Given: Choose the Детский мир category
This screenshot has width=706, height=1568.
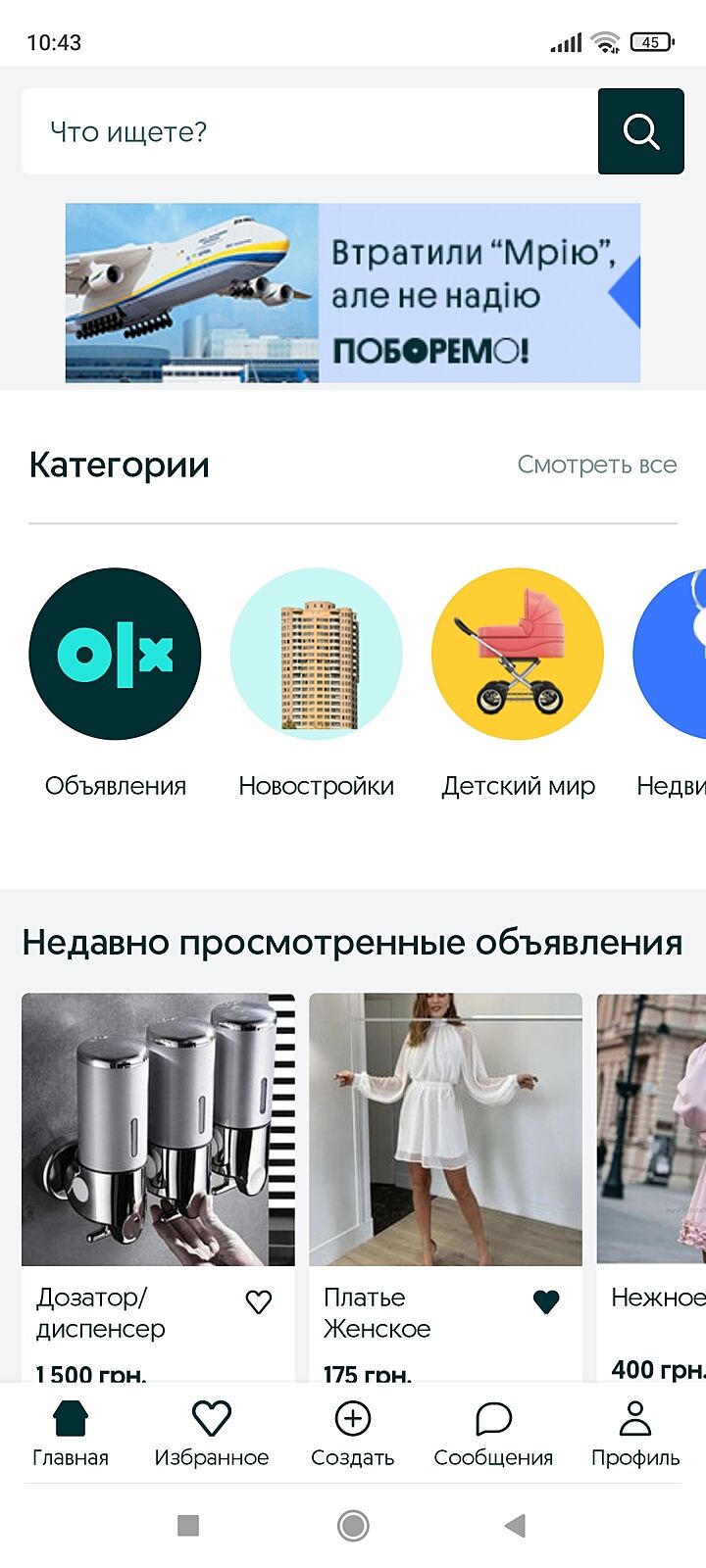Looking at the screenshot, I should [518, 655].
